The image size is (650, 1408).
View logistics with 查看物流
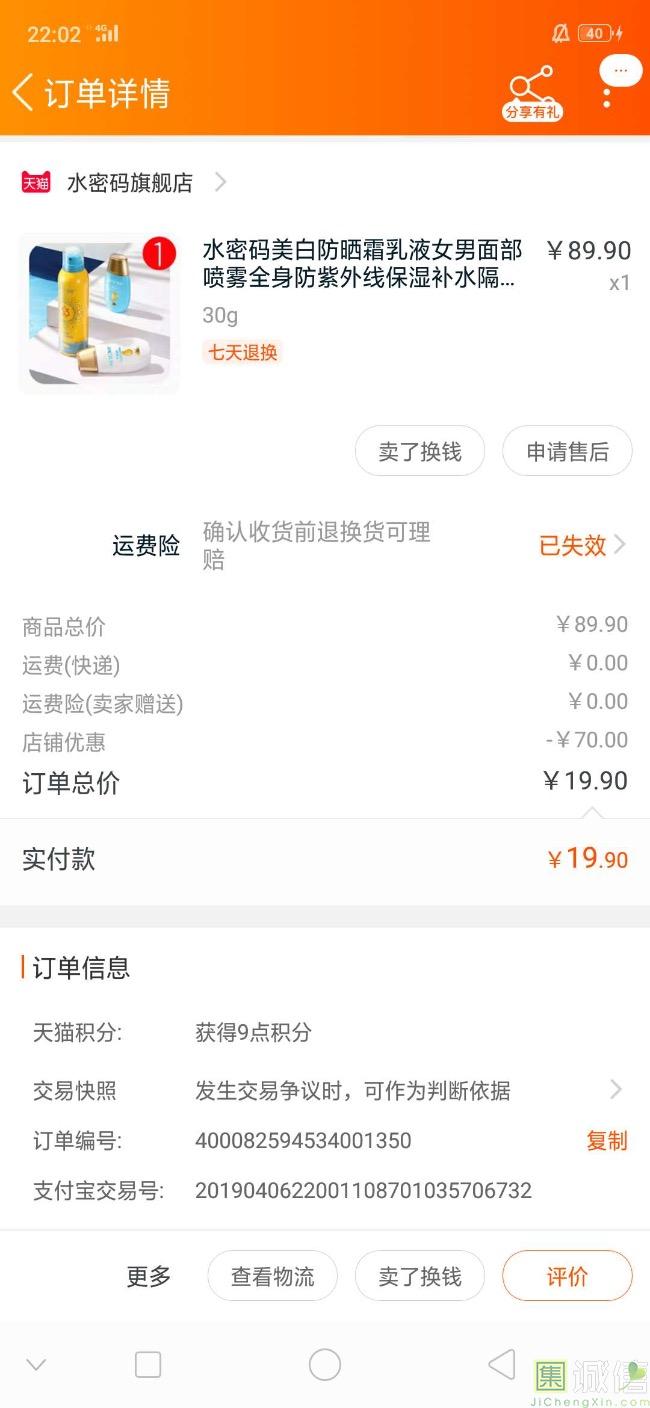pyautogui.click(x=272, y=1276)
